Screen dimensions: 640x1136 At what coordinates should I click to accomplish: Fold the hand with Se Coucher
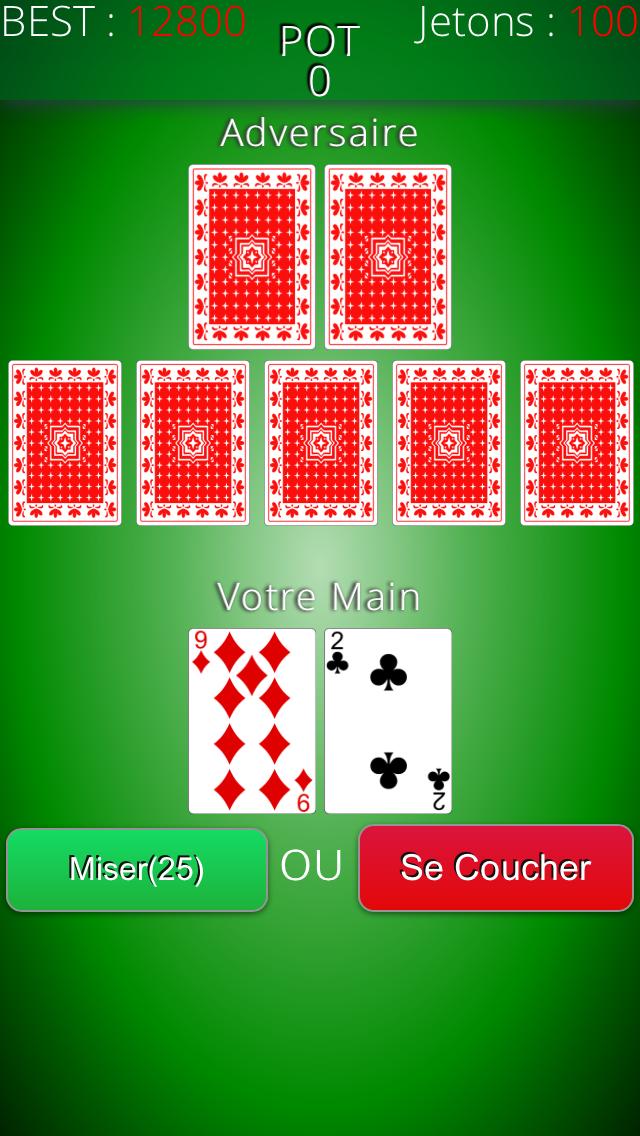coord(496,868)
